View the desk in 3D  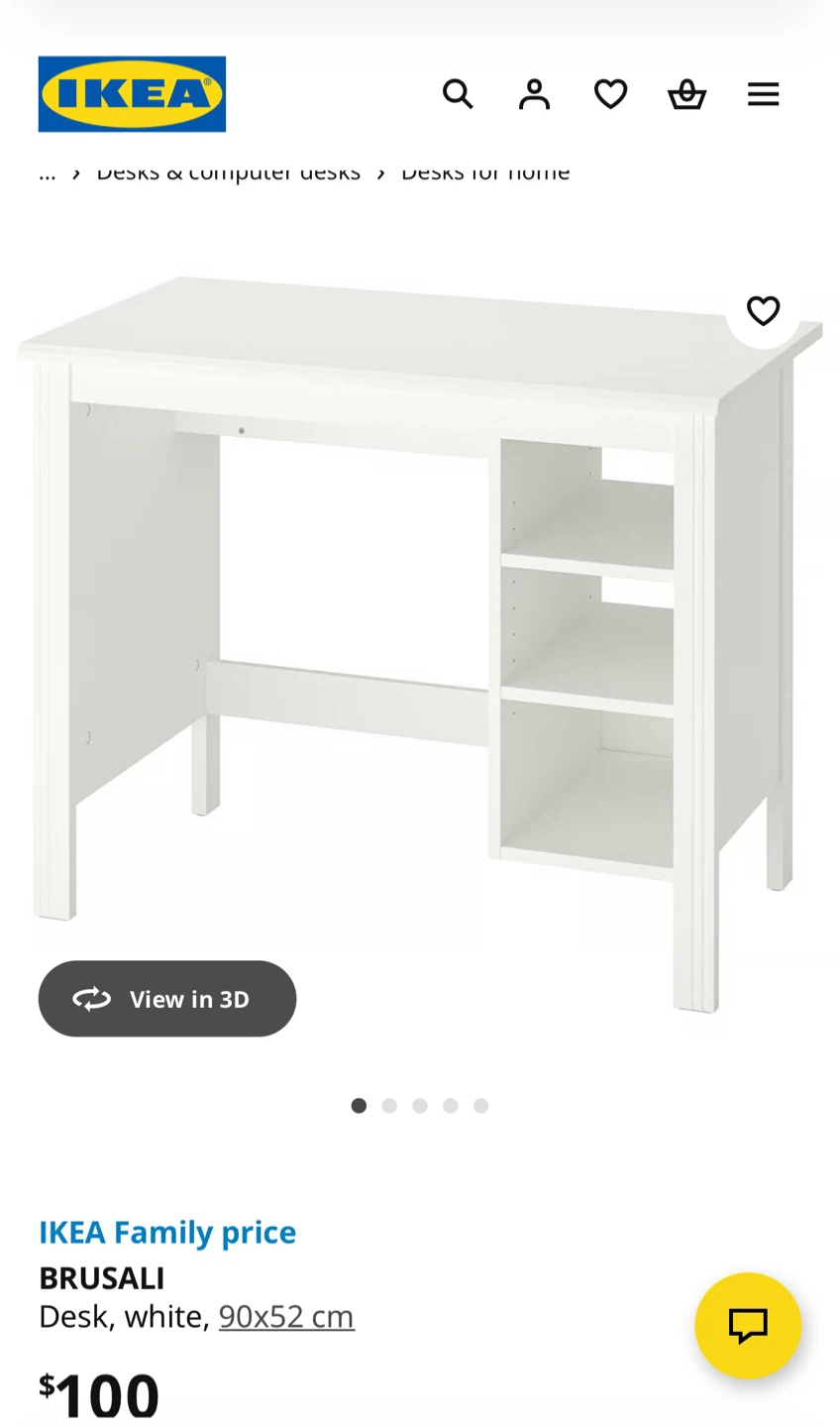tap(167, 999)
